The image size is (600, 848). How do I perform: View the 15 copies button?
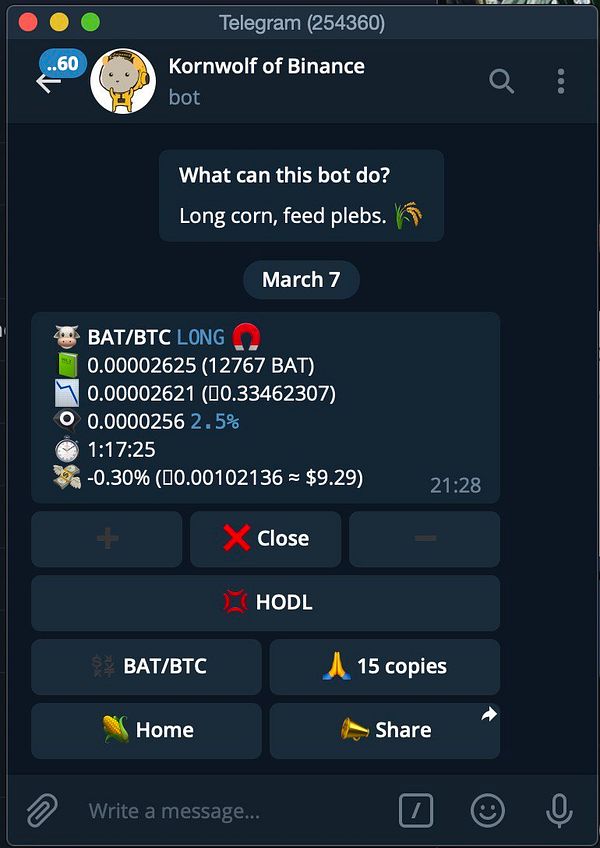click(x=384, y=667)
